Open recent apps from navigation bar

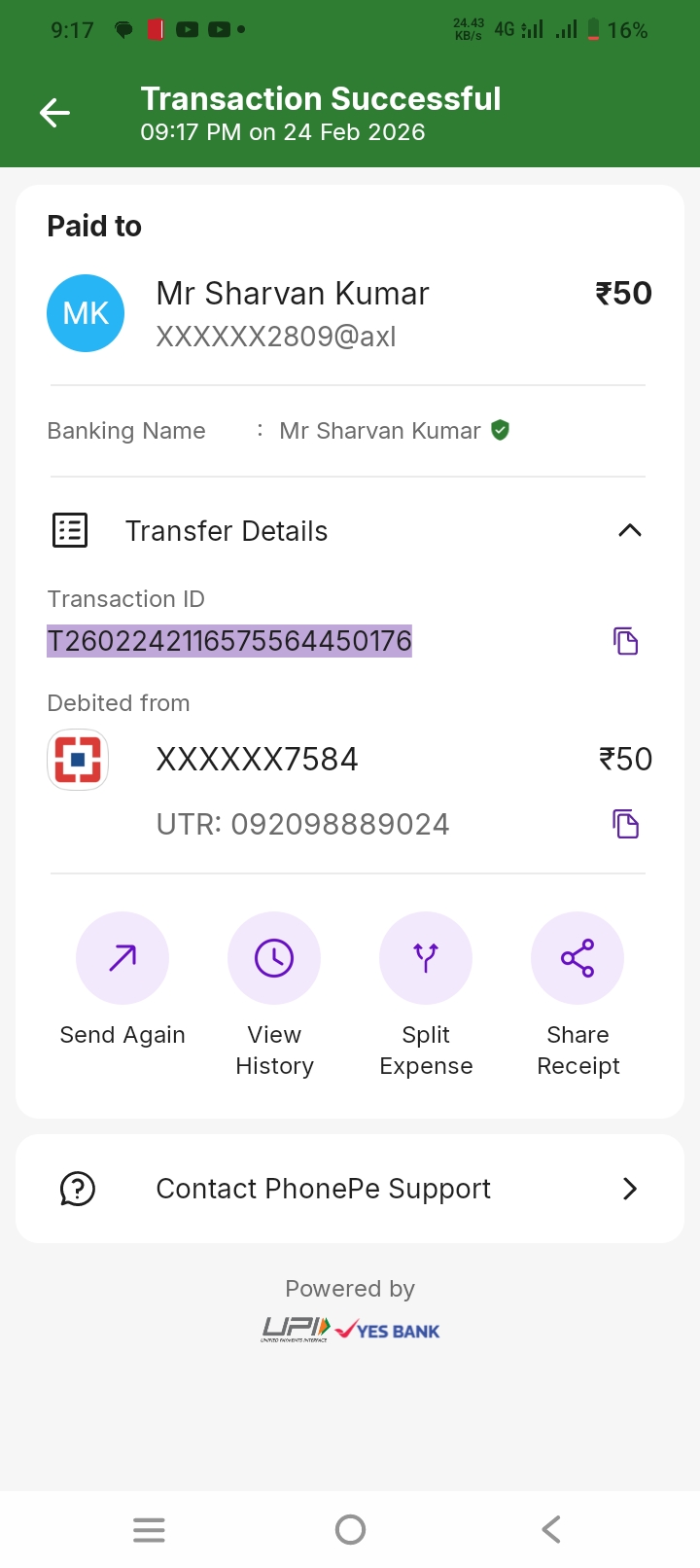click(x=149, y=1529)
